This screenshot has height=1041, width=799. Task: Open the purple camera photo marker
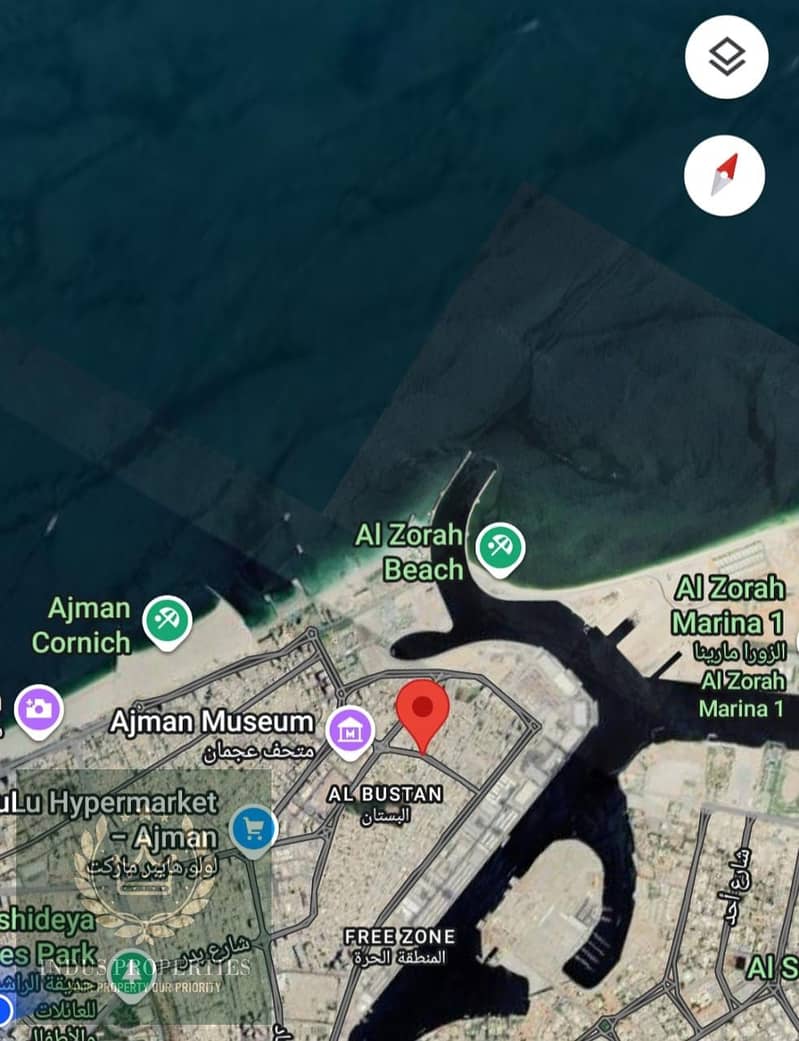click(39, 709)
